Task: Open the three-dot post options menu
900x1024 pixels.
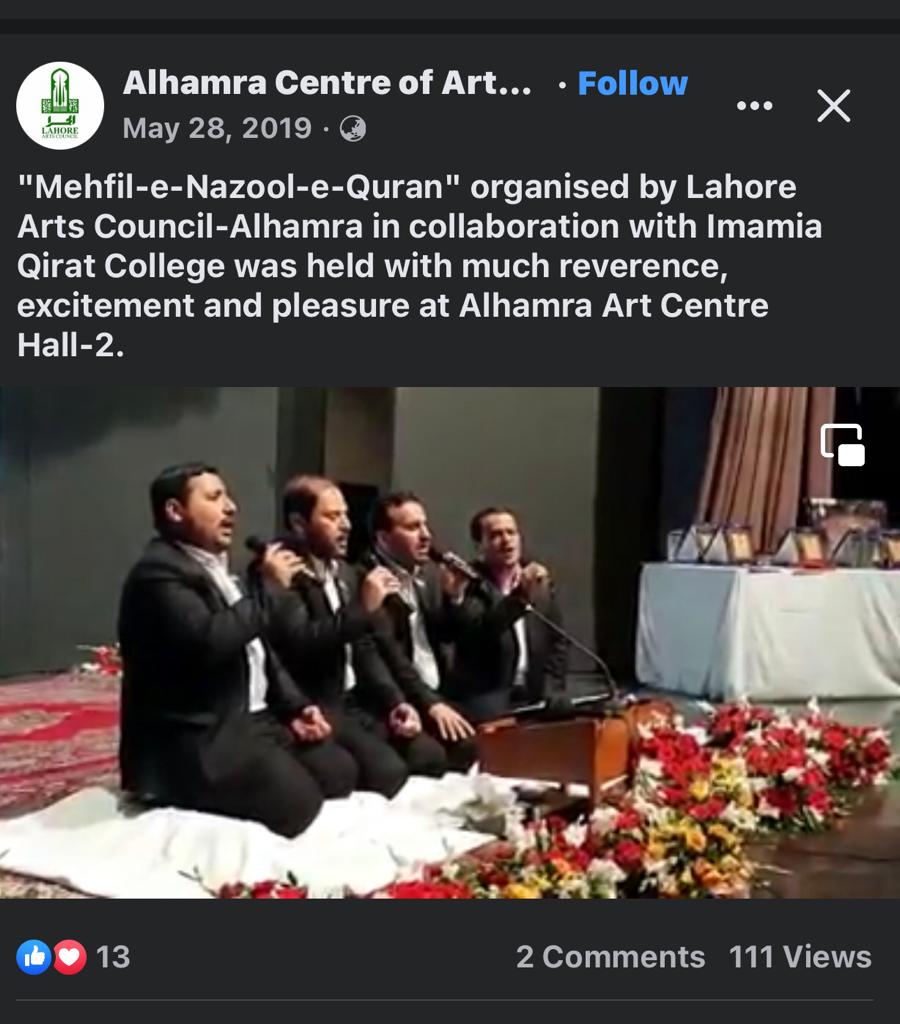Action: coord(754,106)
